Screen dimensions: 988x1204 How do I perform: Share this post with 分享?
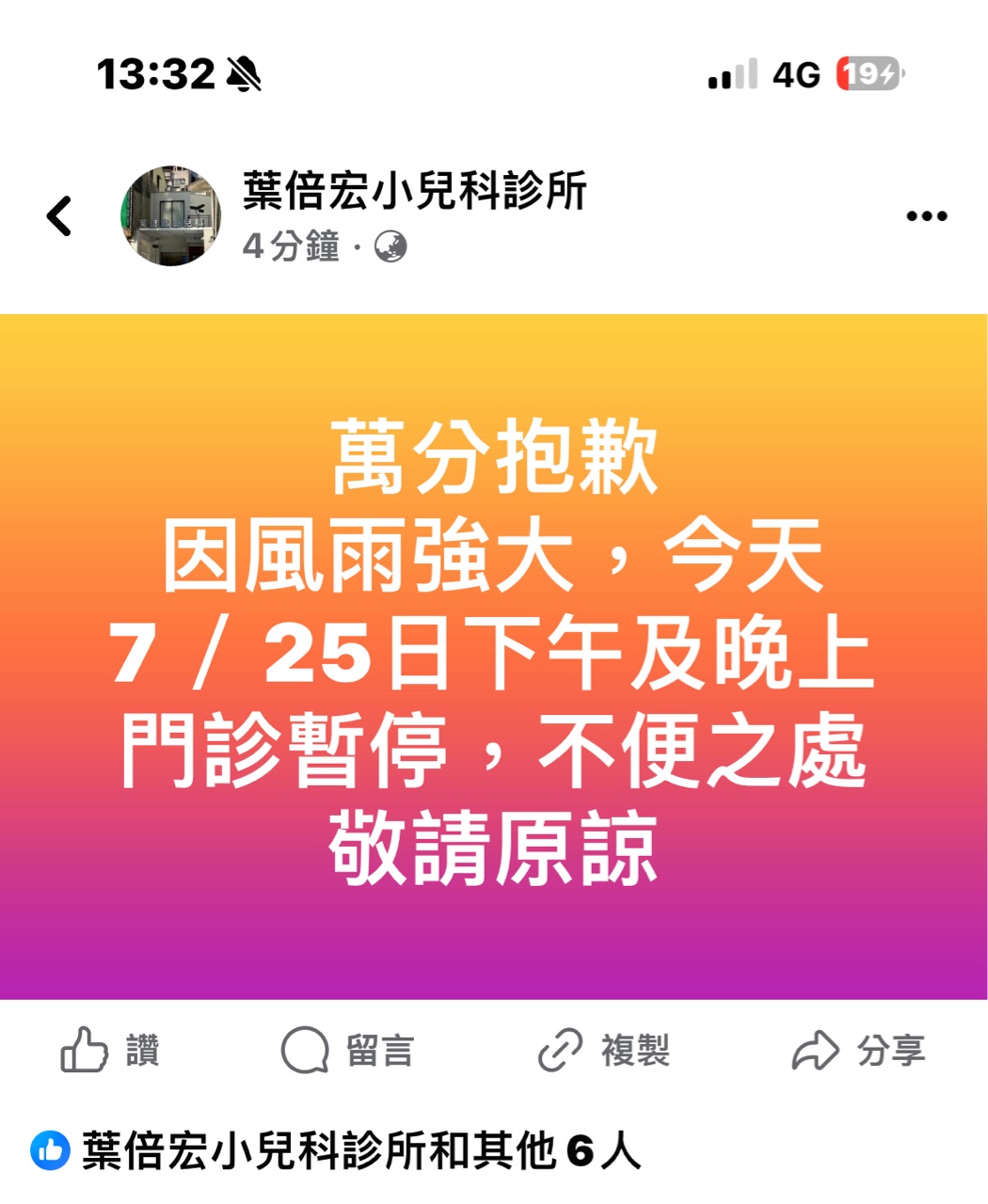coord(858,1050)
